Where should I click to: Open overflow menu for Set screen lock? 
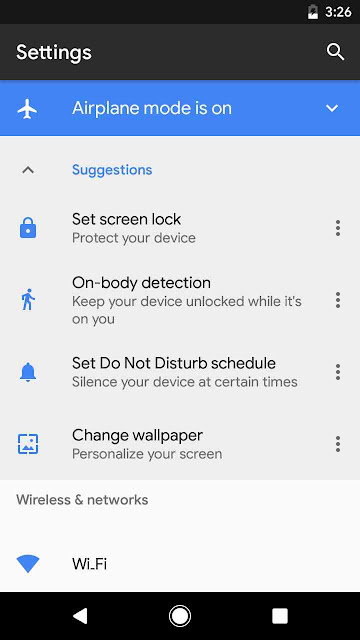(x=338, y=228)
